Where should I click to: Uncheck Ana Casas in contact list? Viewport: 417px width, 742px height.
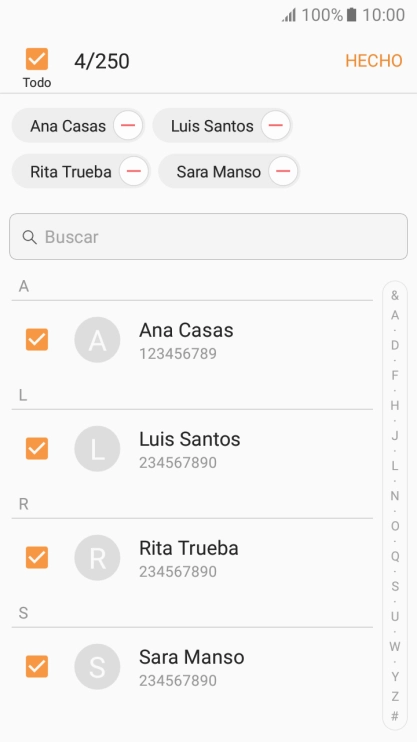click(x=37, y=339)
